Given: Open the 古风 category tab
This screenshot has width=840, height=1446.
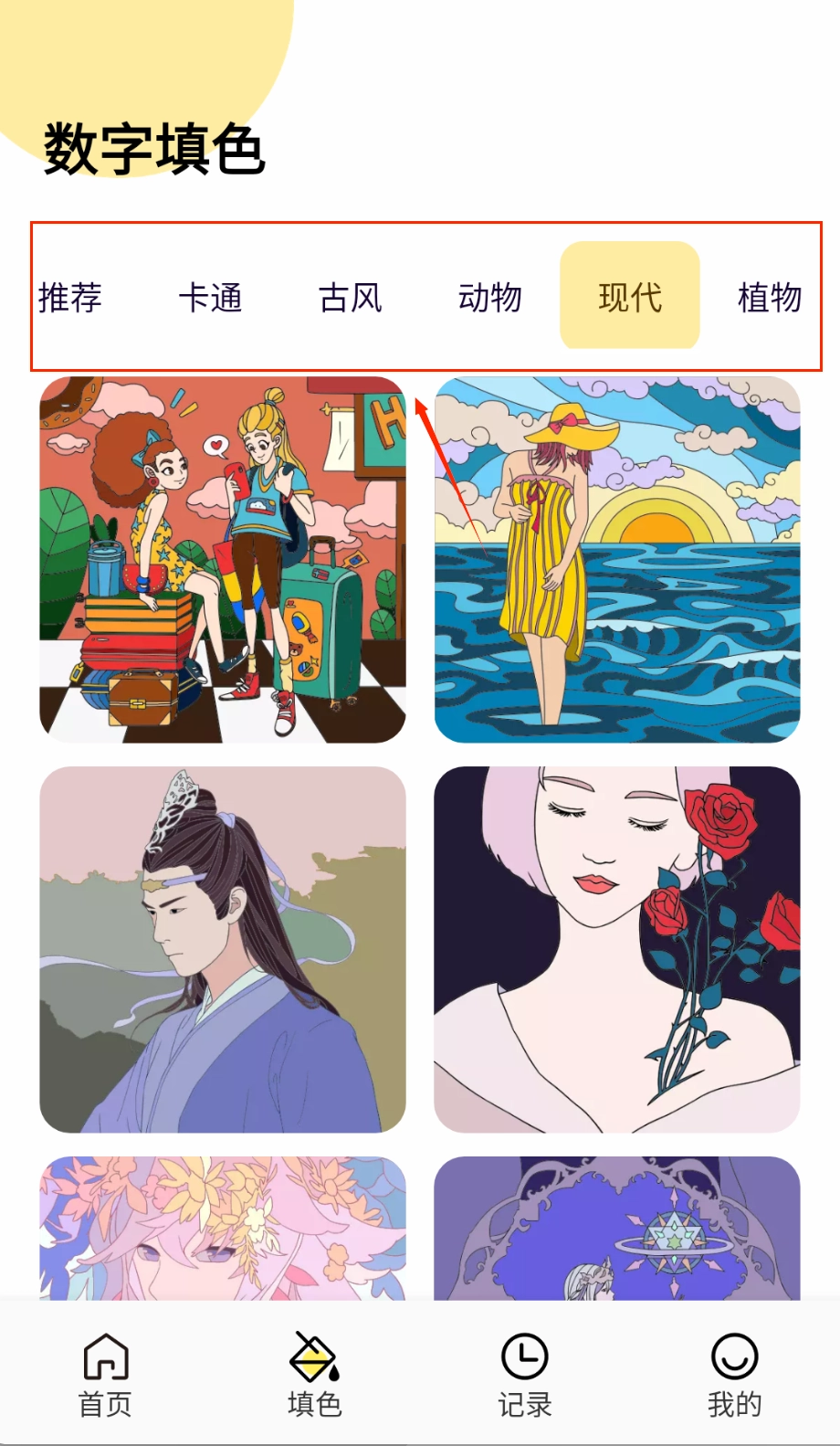Looking at the screenshot, I should 350,298.
